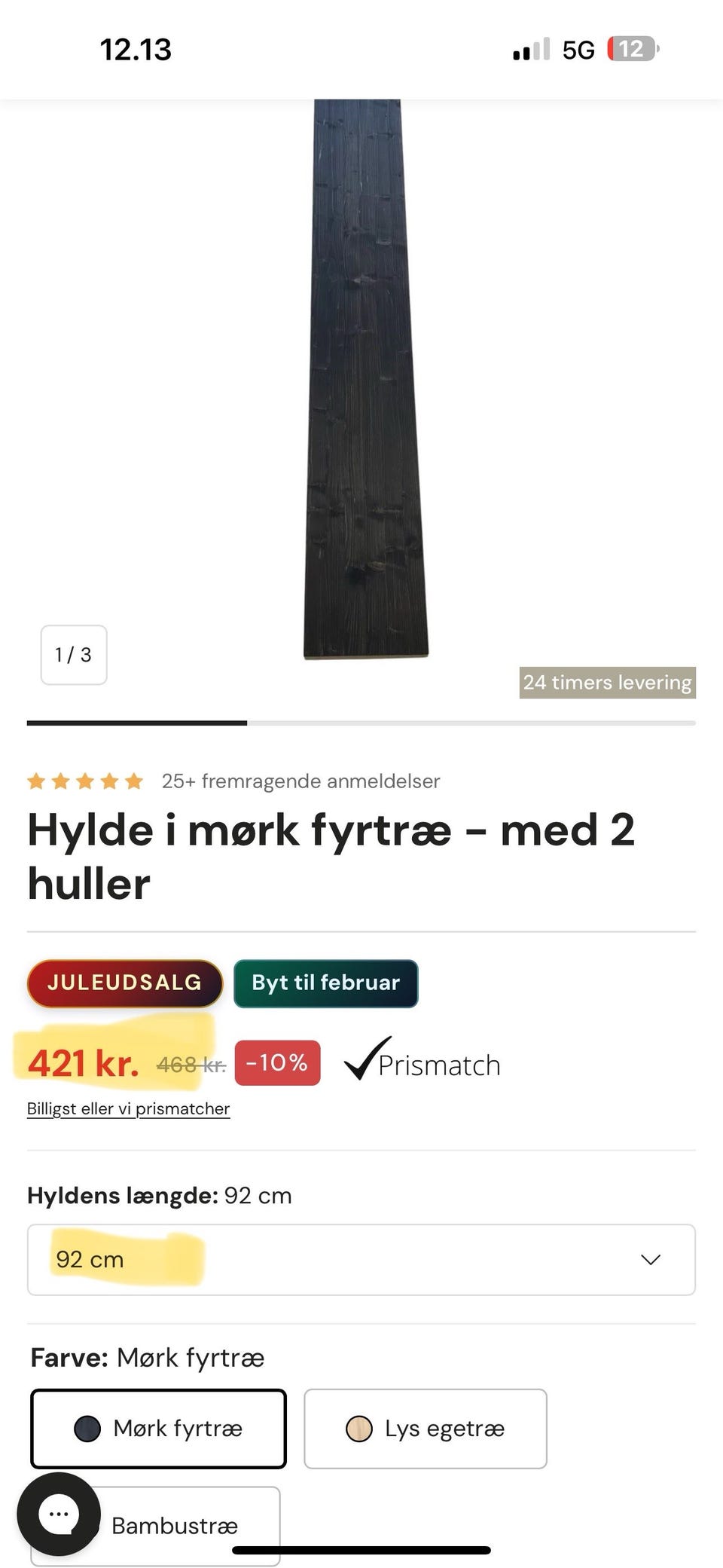Screen dimensions: 723x1568
Task: Tap the fifth rating star
Action: (x=134, y=781)
